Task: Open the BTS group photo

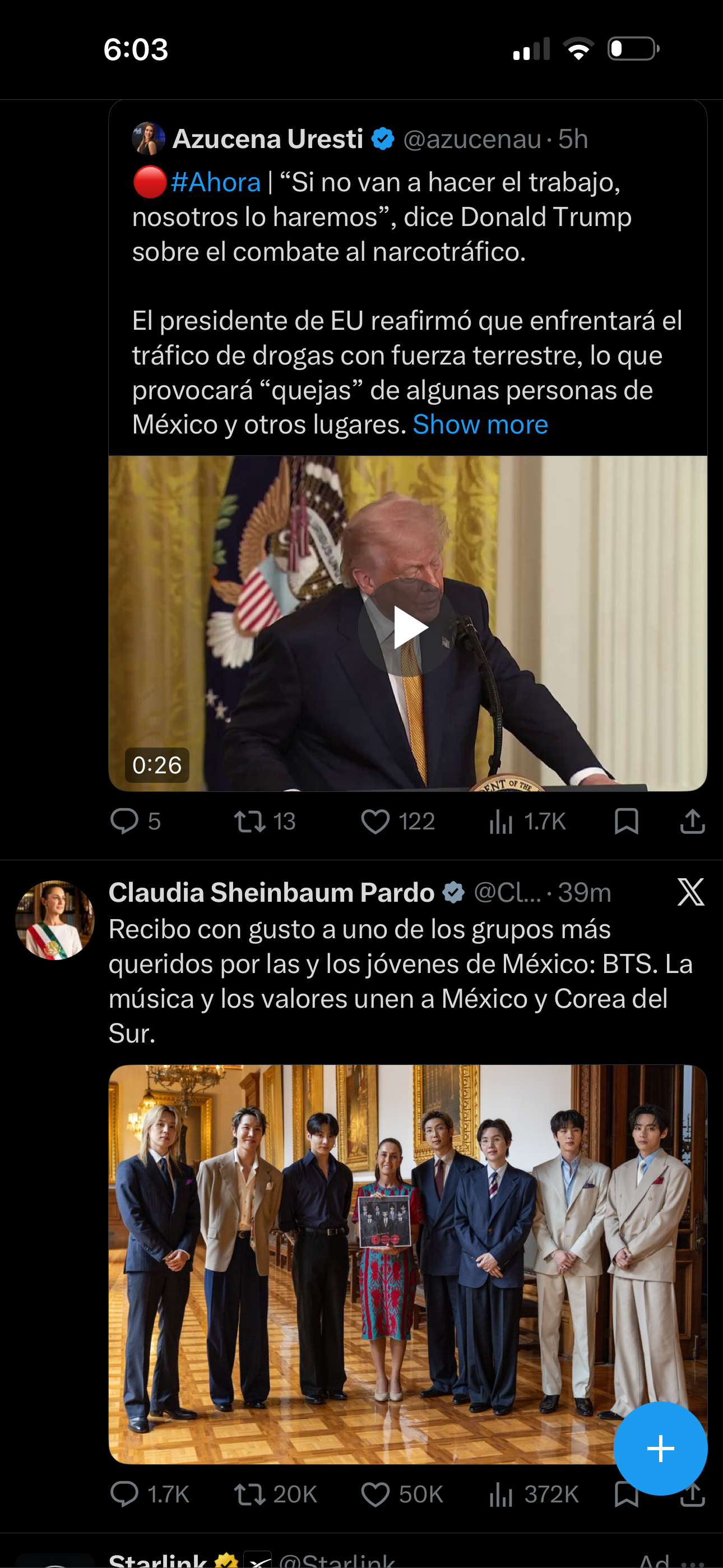Action: click(x=407, y=1264)
